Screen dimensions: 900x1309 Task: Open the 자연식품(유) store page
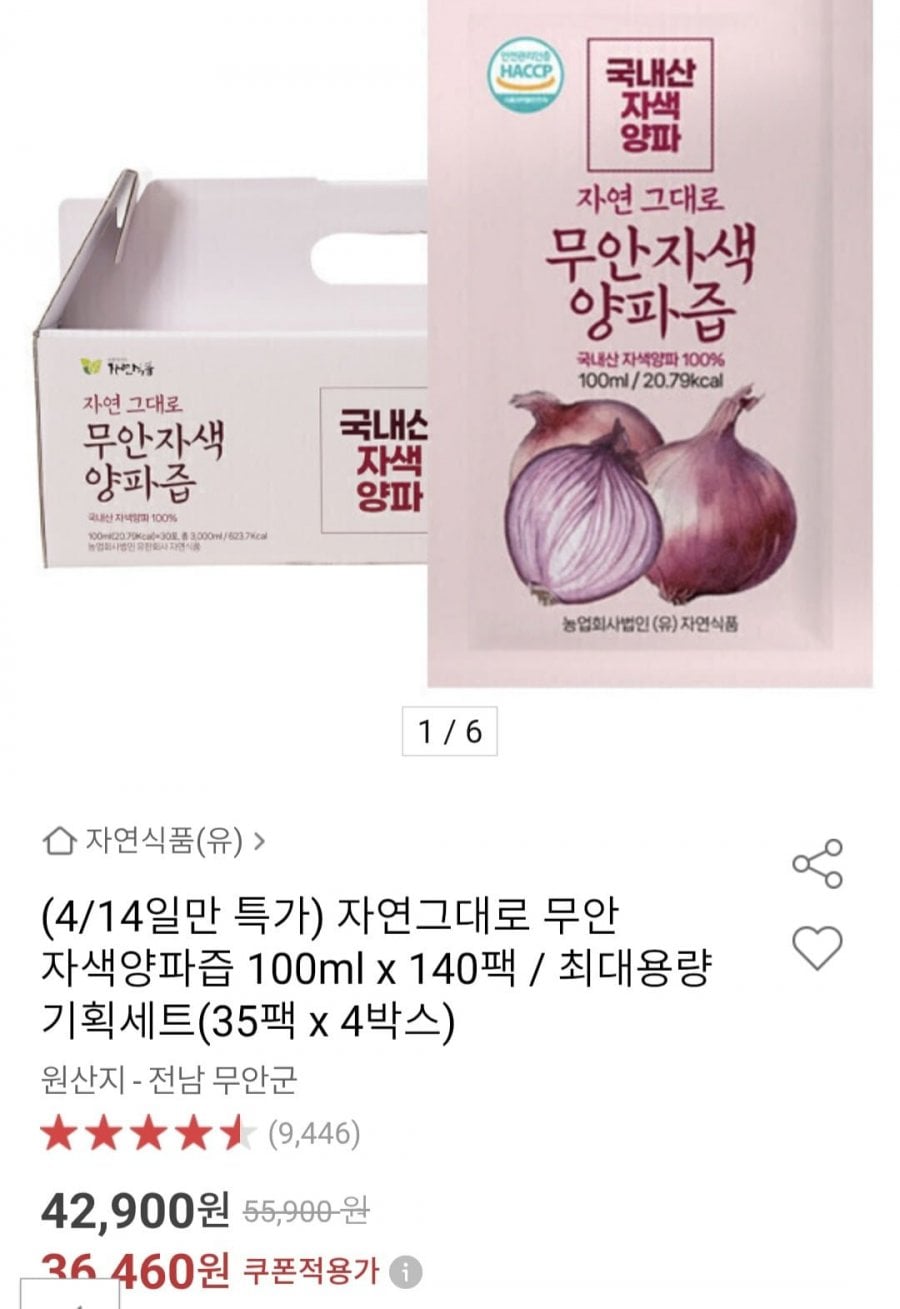point(155,840)
